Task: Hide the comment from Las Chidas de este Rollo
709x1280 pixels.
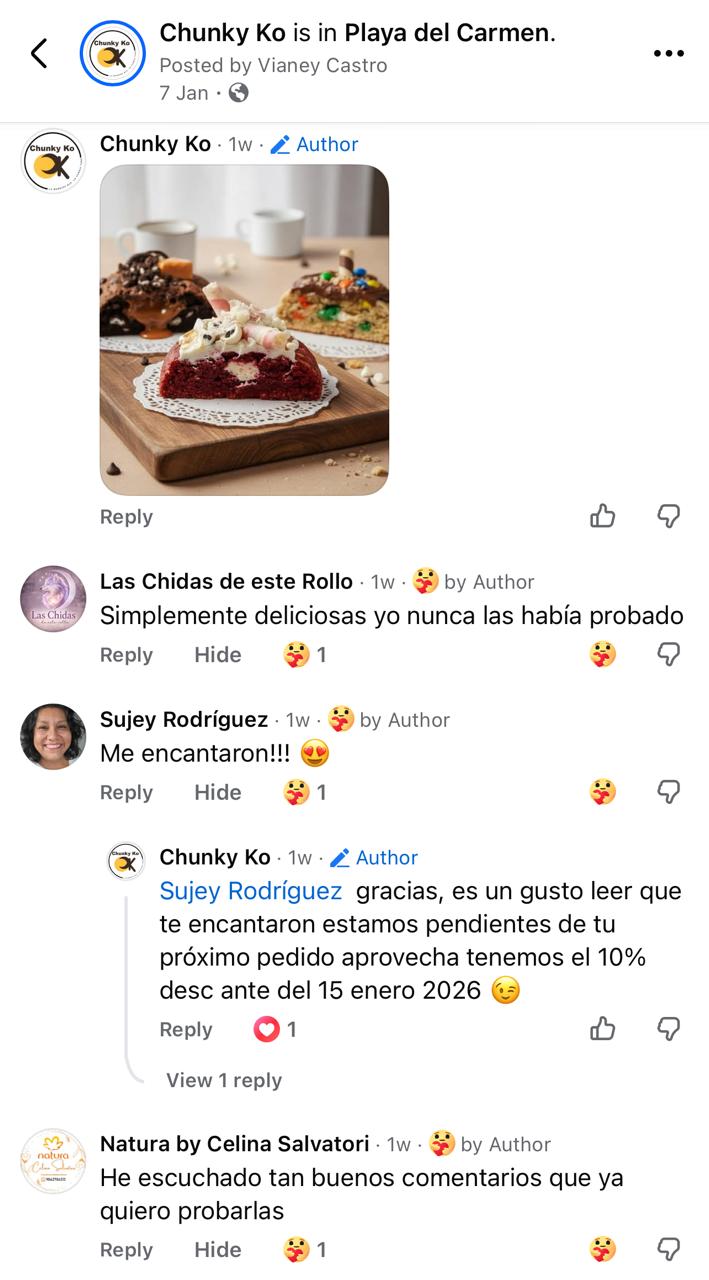Action: [x=217, y=655]
